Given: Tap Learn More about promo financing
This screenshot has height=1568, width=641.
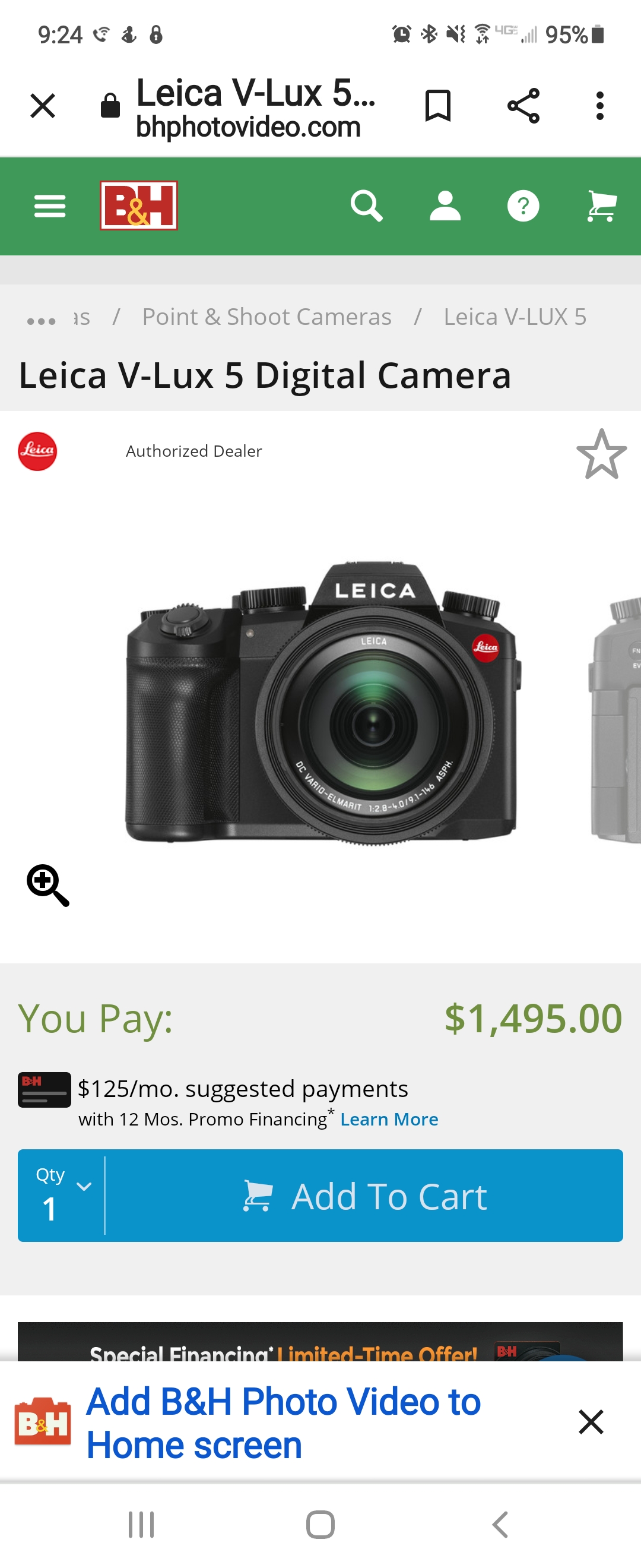Looking at the screenshot, I should tap(389, 1119).
